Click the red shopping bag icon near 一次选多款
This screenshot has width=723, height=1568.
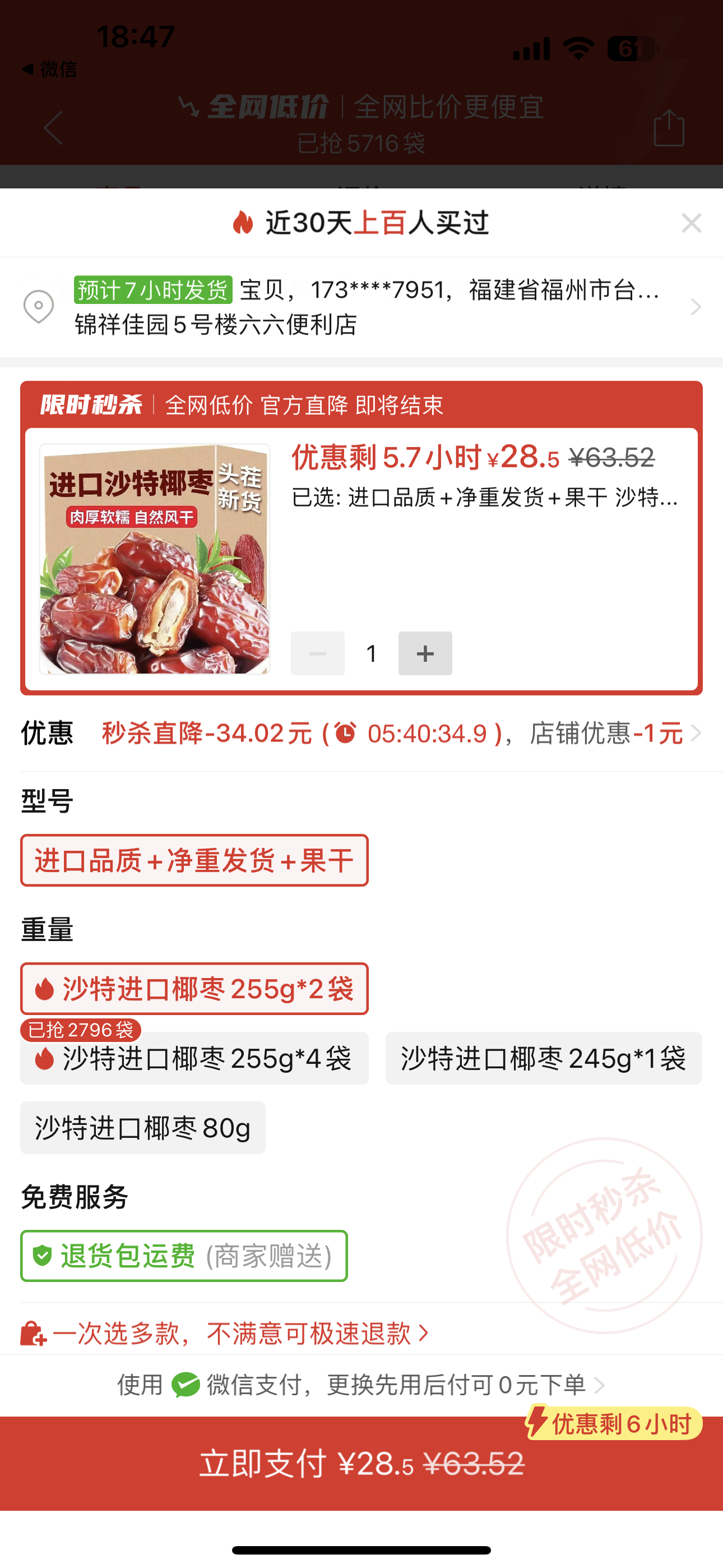coord(34,1333)
